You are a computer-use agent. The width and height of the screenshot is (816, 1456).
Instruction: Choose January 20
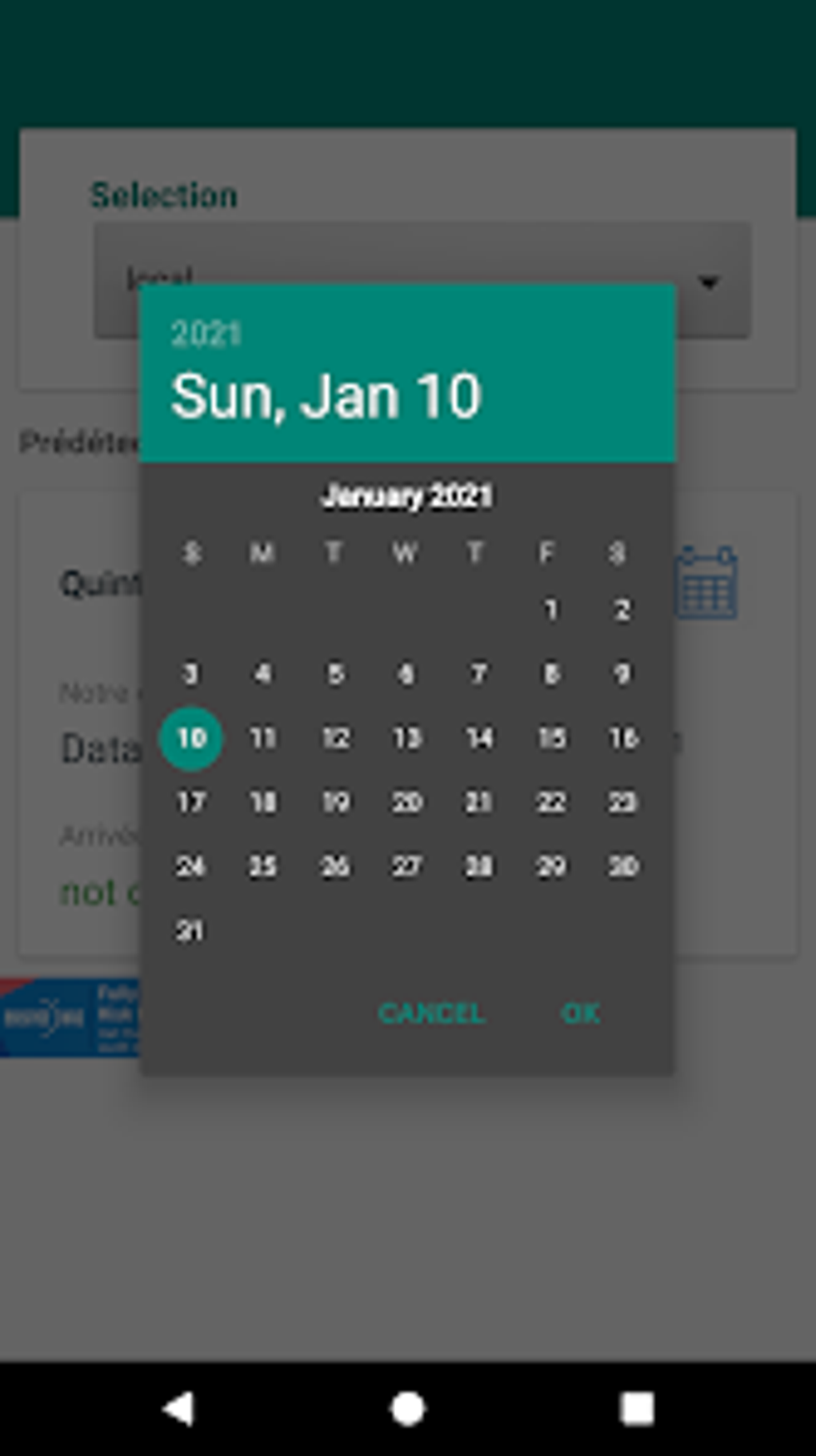coord(406,802)
